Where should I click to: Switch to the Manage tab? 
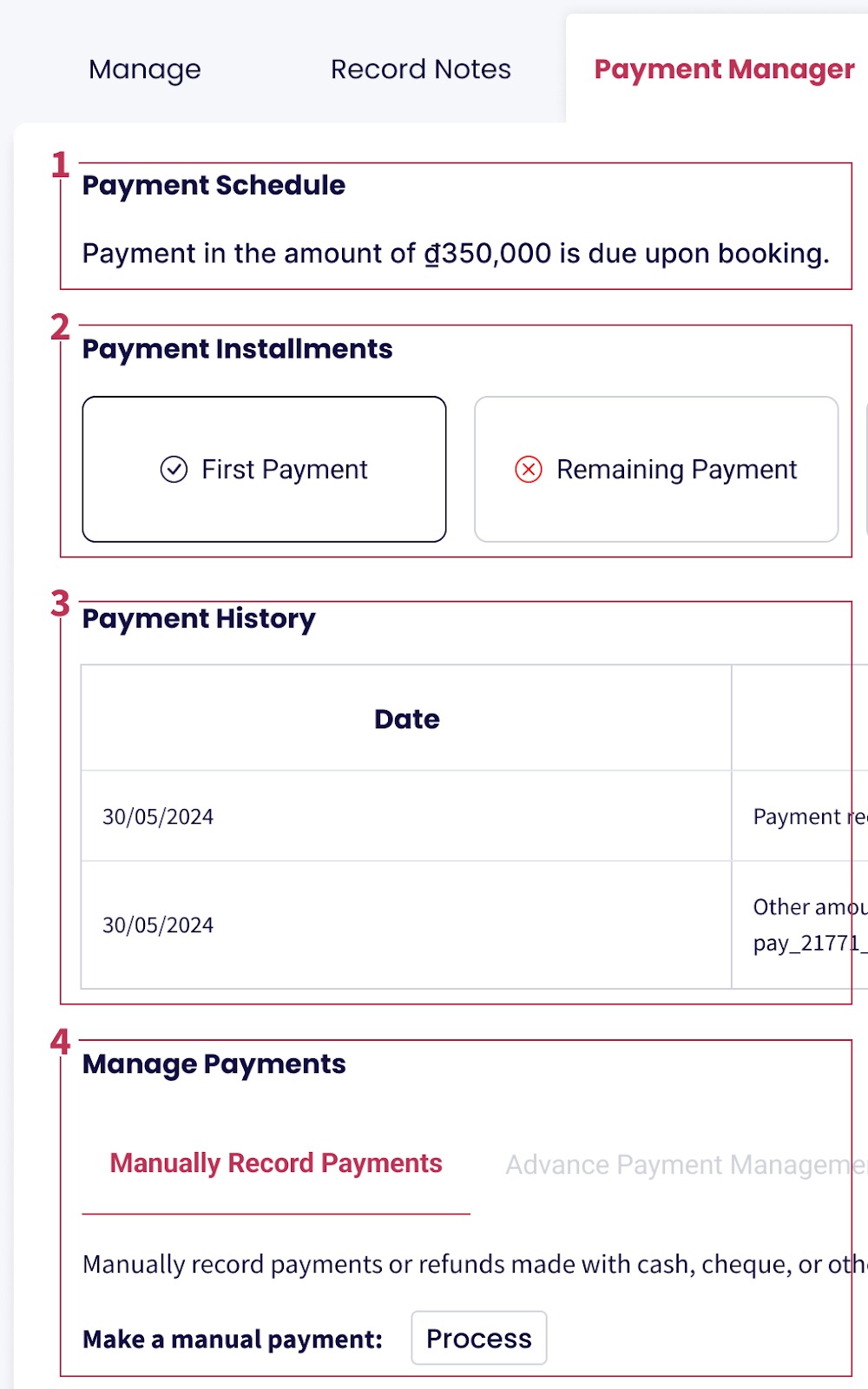click(145, 69)
